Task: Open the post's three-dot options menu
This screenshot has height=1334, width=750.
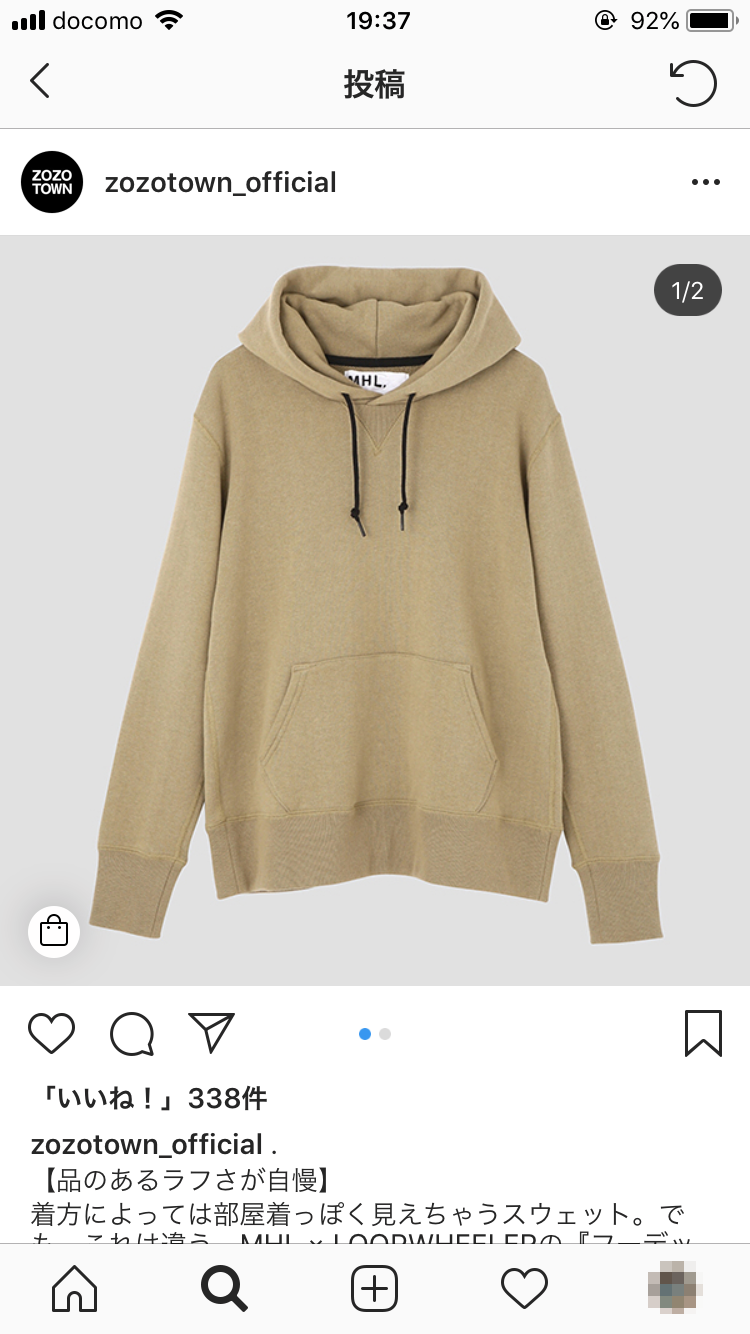Action: (x=705, y=183)
